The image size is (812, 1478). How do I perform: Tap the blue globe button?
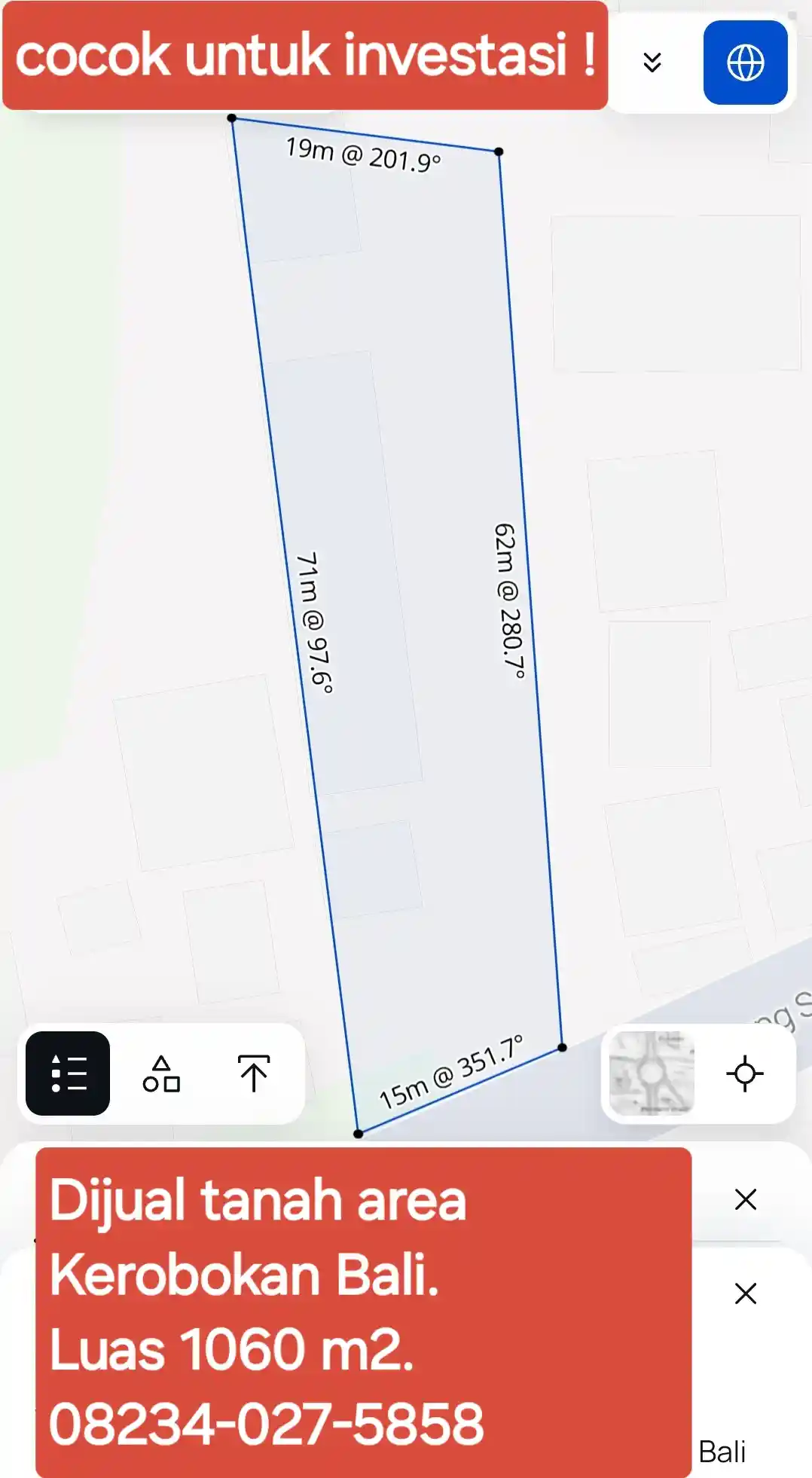point(745,63)
